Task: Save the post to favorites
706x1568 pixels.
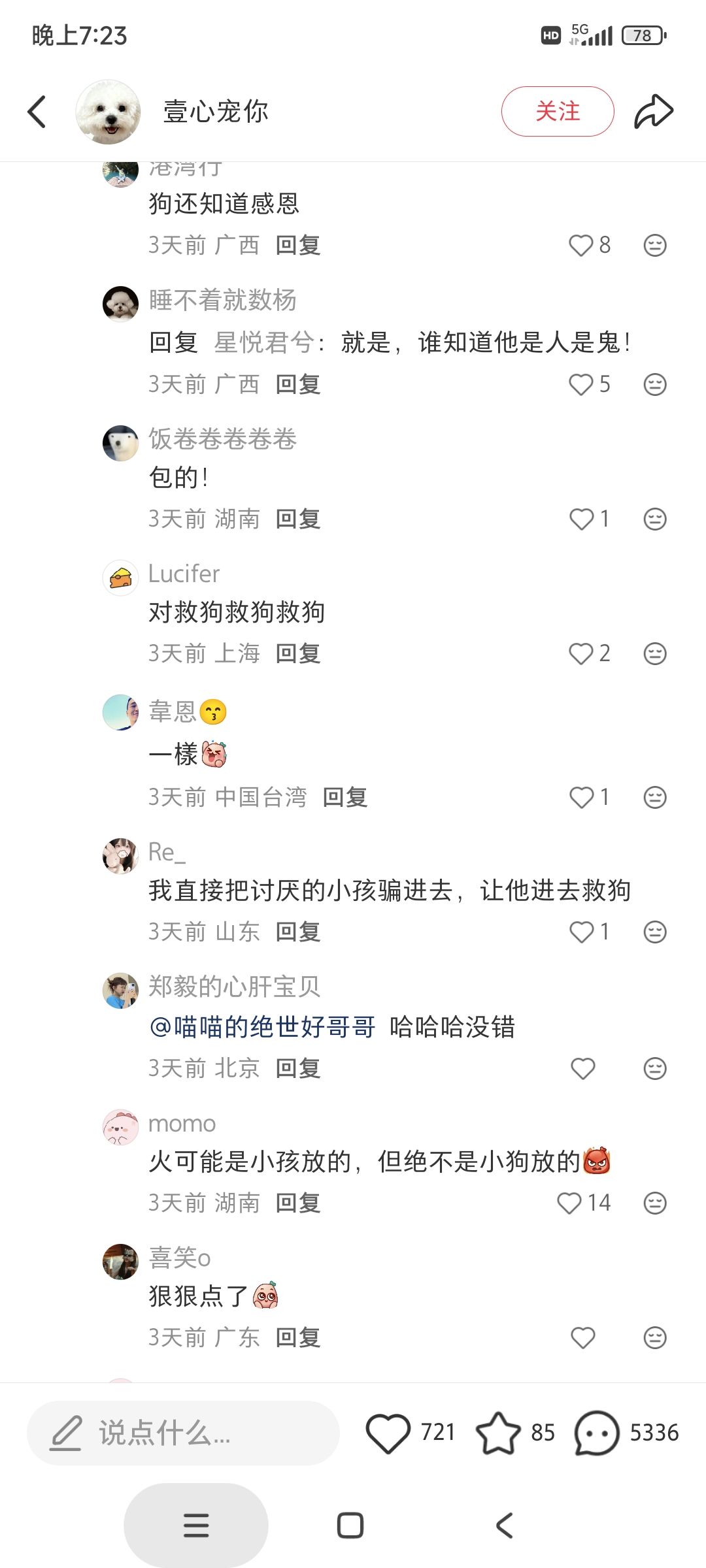Action: (498, 1433)
